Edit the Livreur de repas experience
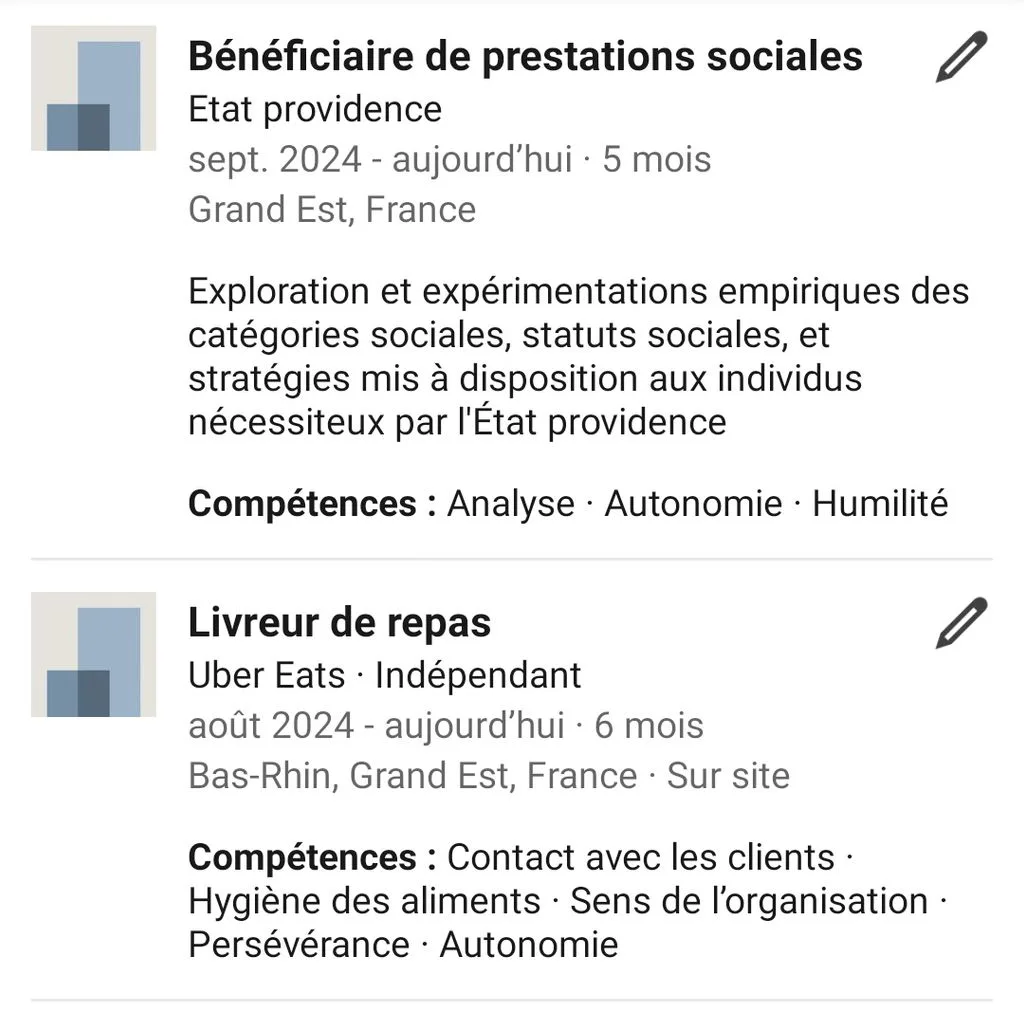The width and height of the screenshot is (1024, 1012). coord(961,622)
